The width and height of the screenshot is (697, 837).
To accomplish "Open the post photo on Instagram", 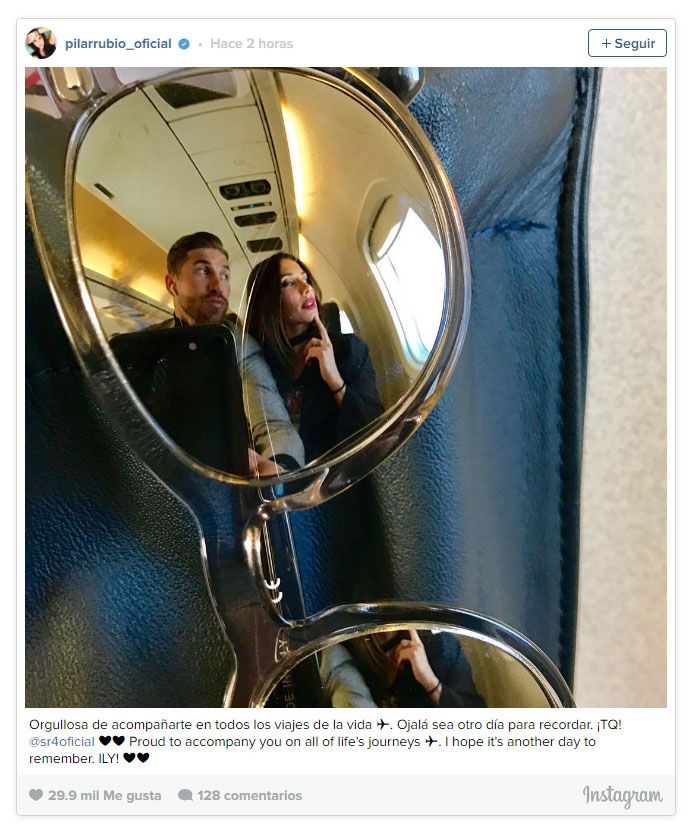I will pos(345,387).
